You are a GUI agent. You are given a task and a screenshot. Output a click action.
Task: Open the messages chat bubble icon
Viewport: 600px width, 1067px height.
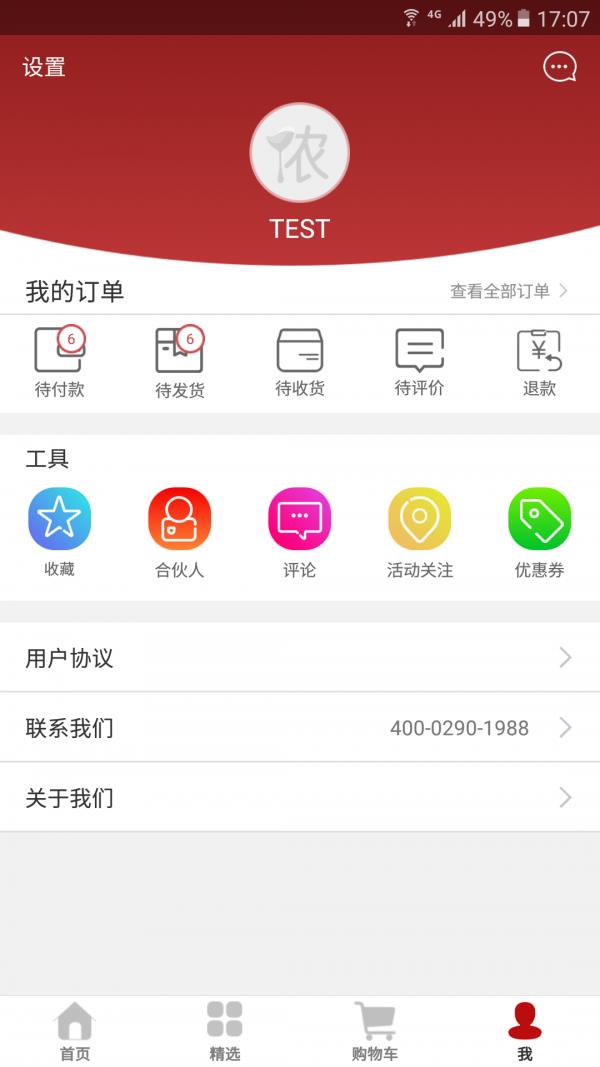coord(560,67)
